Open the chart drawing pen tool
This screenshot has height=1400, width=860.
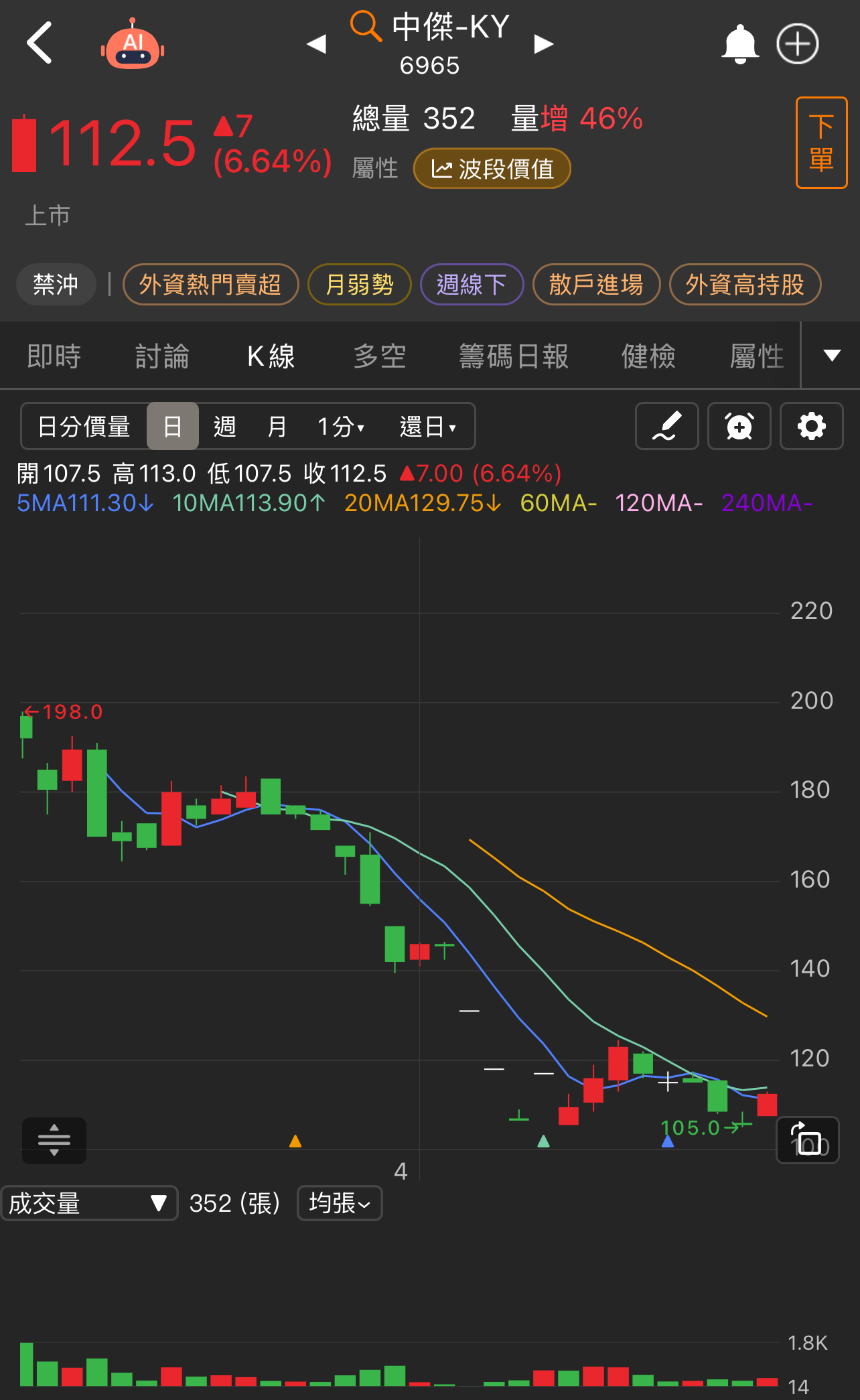[x=666, y=427]
